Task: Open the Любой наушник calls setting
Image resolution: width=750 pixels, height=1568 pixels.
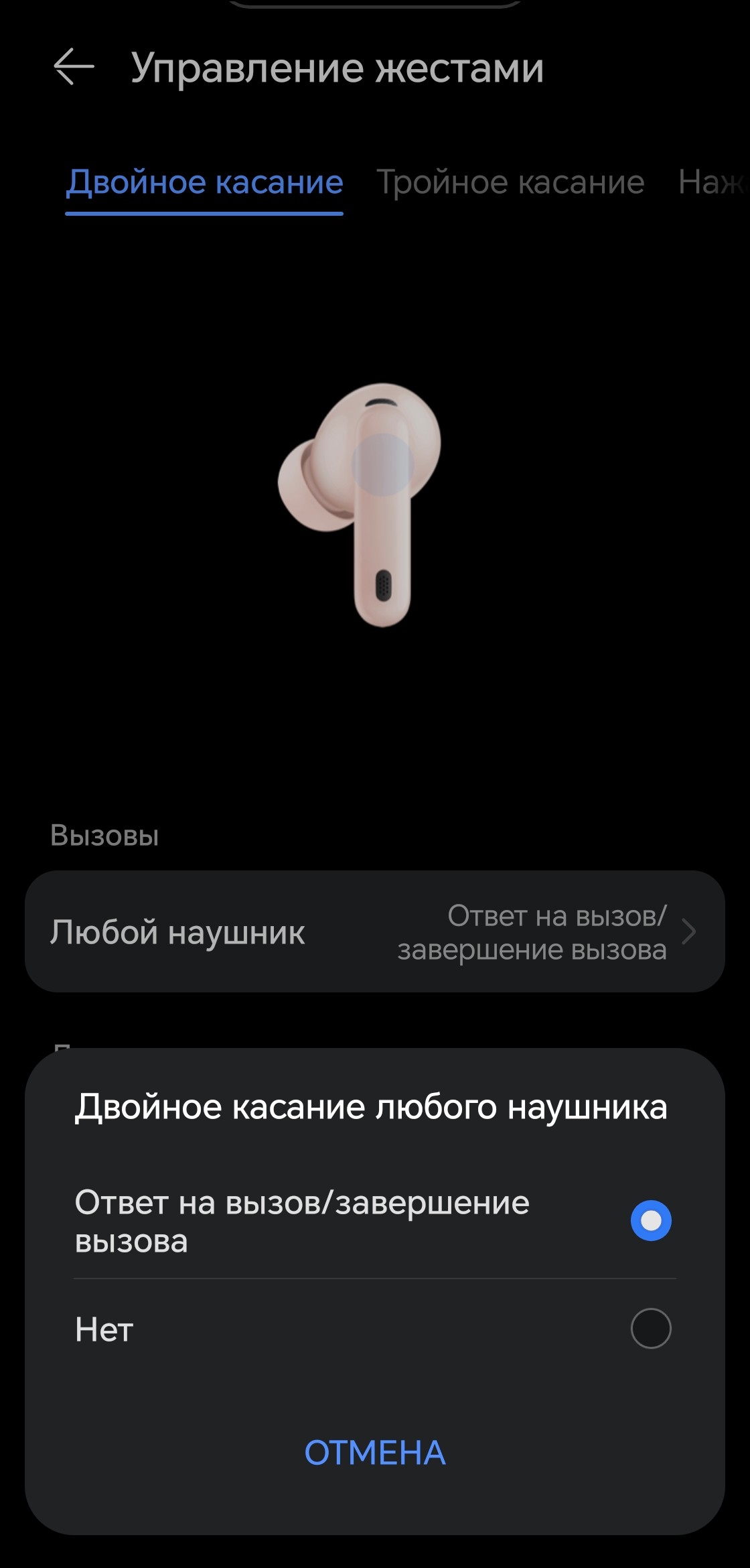Action: tap(375, 932)
